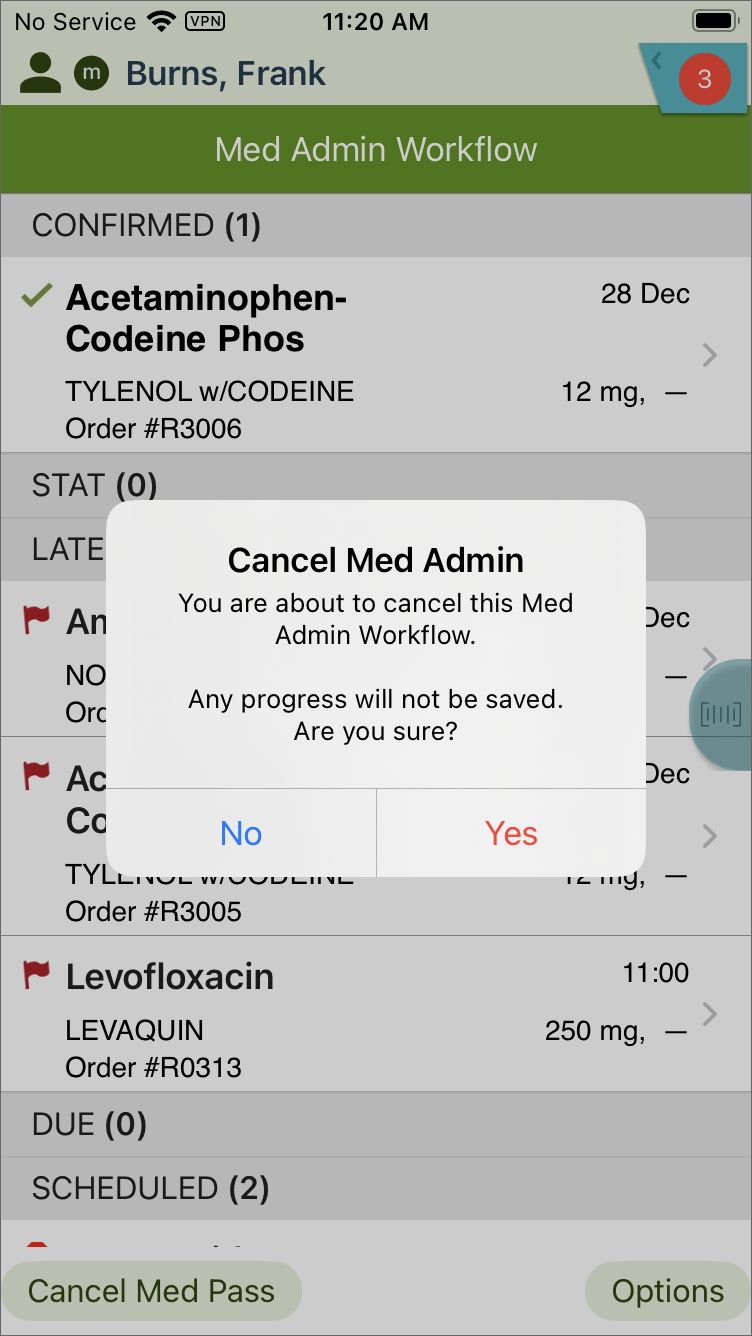752x1336 pixels.
Task: Open details chevron for Levofloxacin
Action: pos(709,1014)
